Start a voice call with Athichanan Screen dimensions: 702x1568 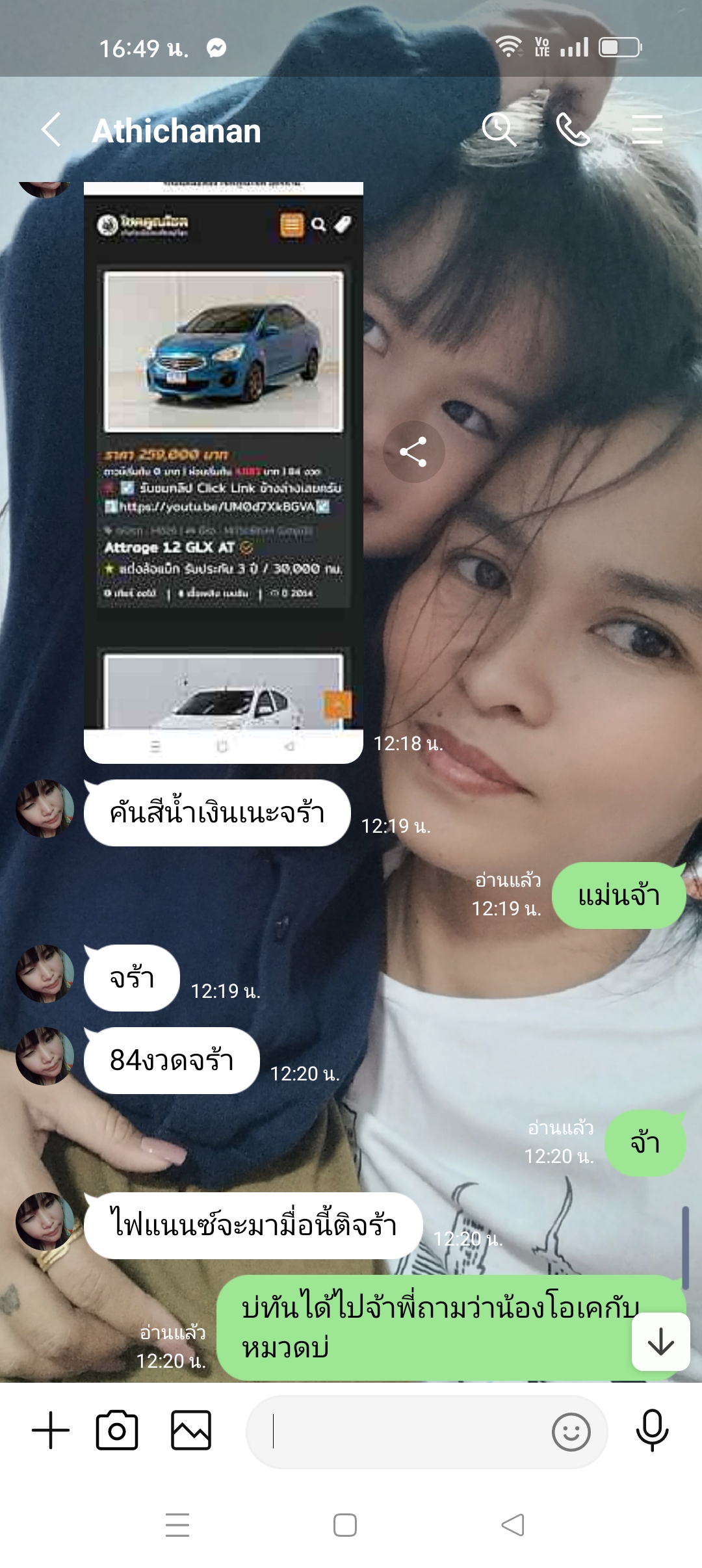point(573,129)
